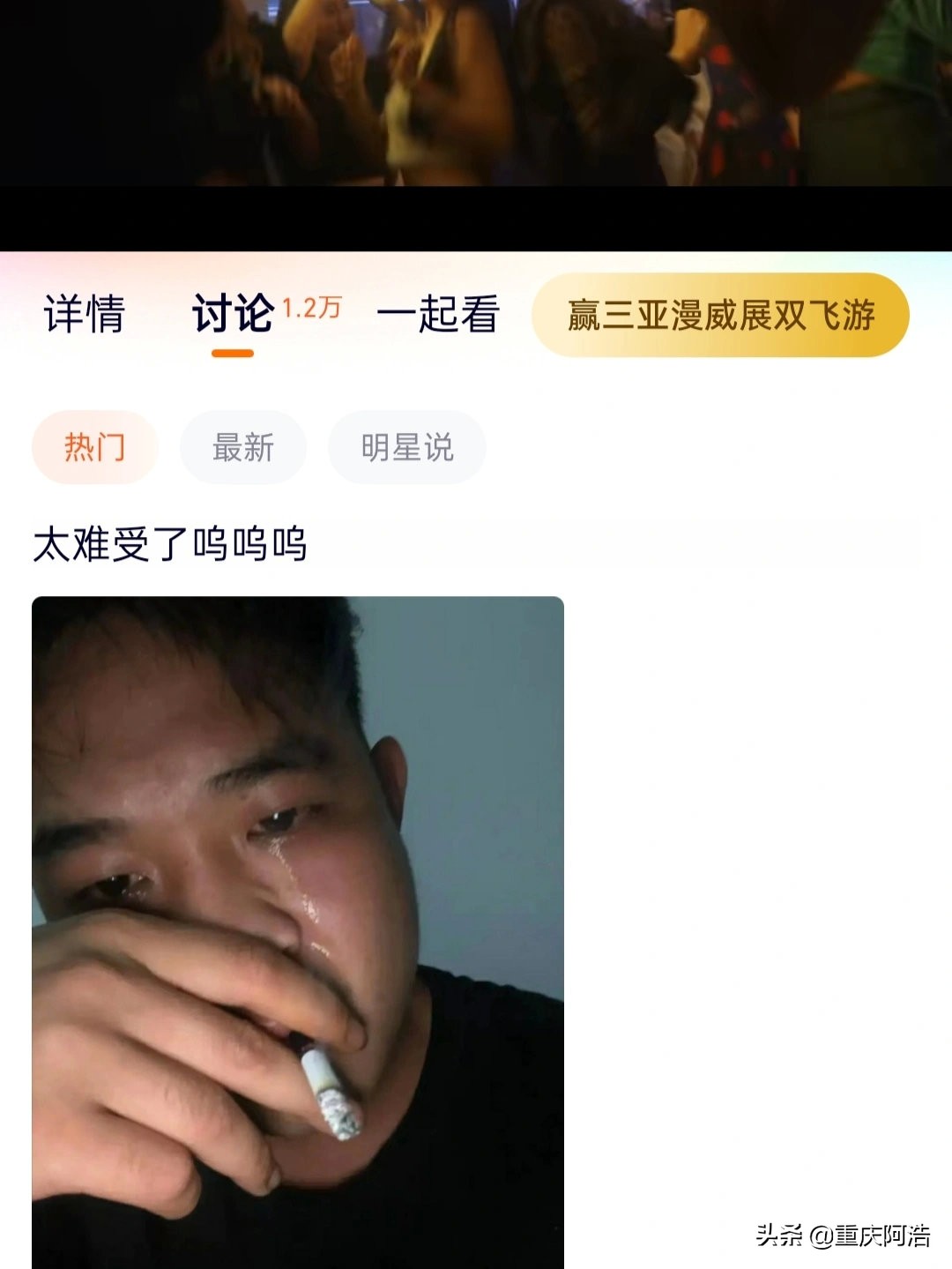Tap the 赢三亚漫威展双飞游 promo button
Screen dimensions: 952x1269
[721, 316]
